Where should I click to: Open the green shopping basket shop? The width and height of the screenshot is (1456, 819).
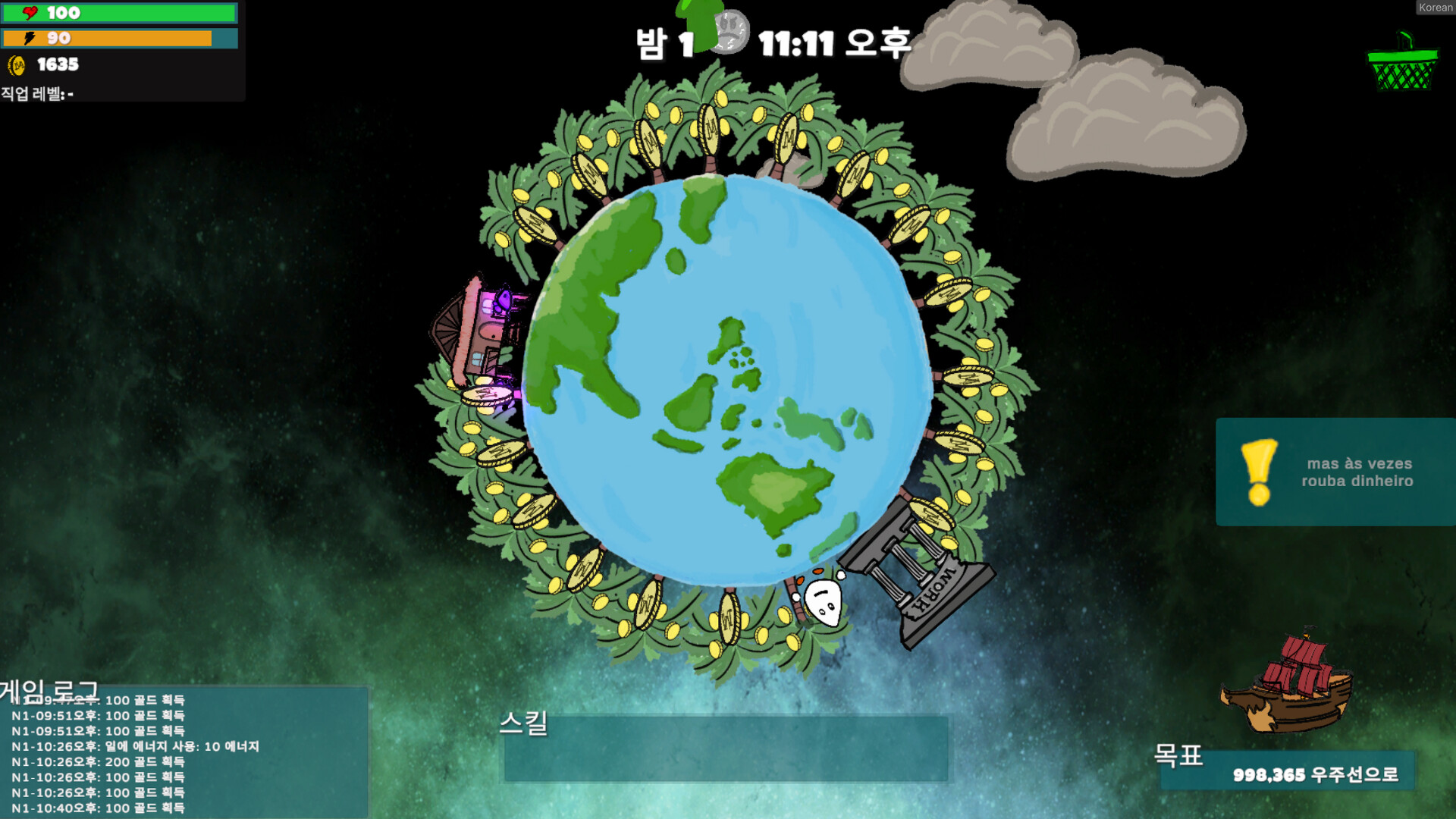[x=1402, y=65]
